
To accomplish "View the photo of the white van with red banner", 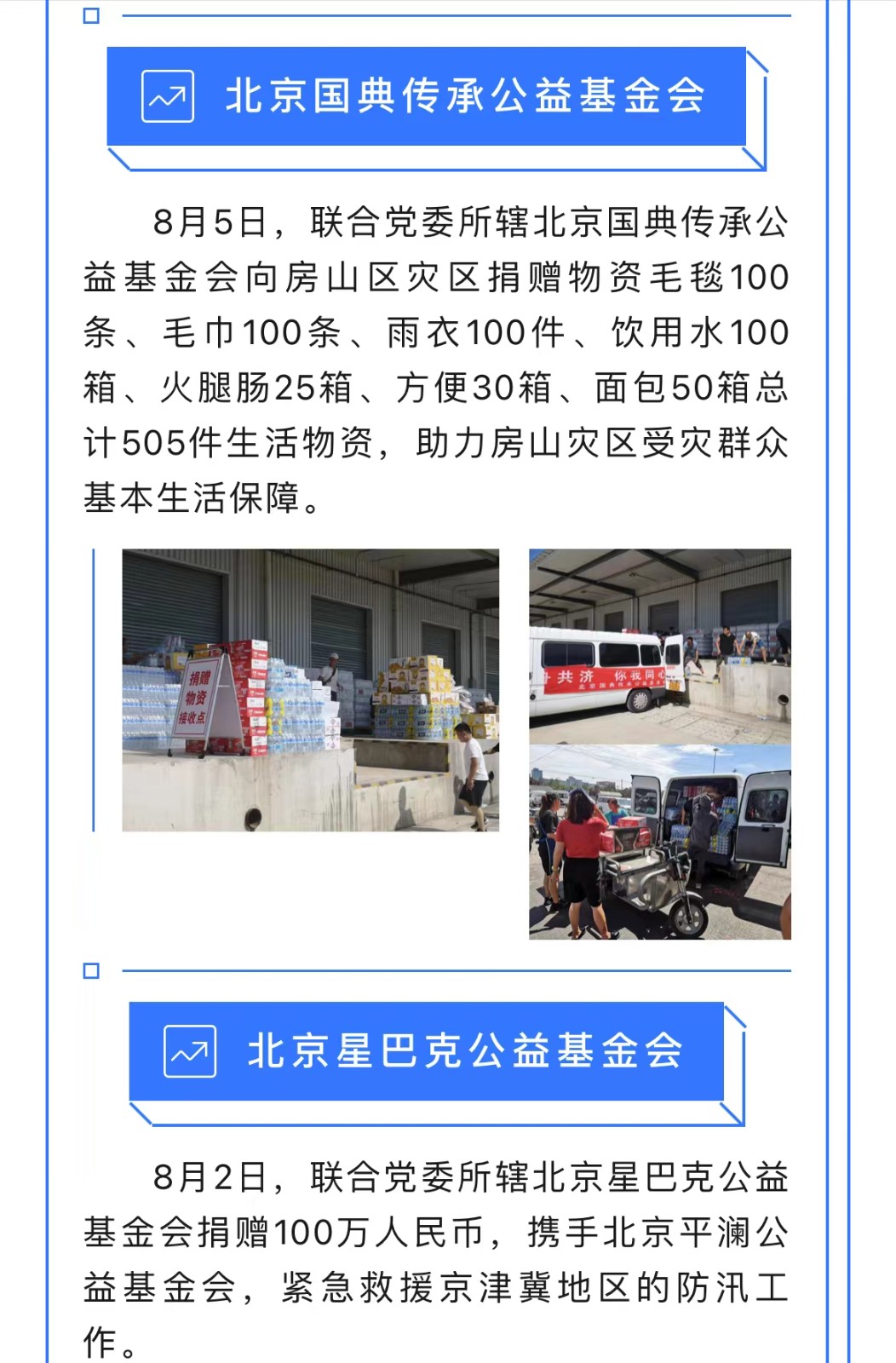I will [659, 647].
